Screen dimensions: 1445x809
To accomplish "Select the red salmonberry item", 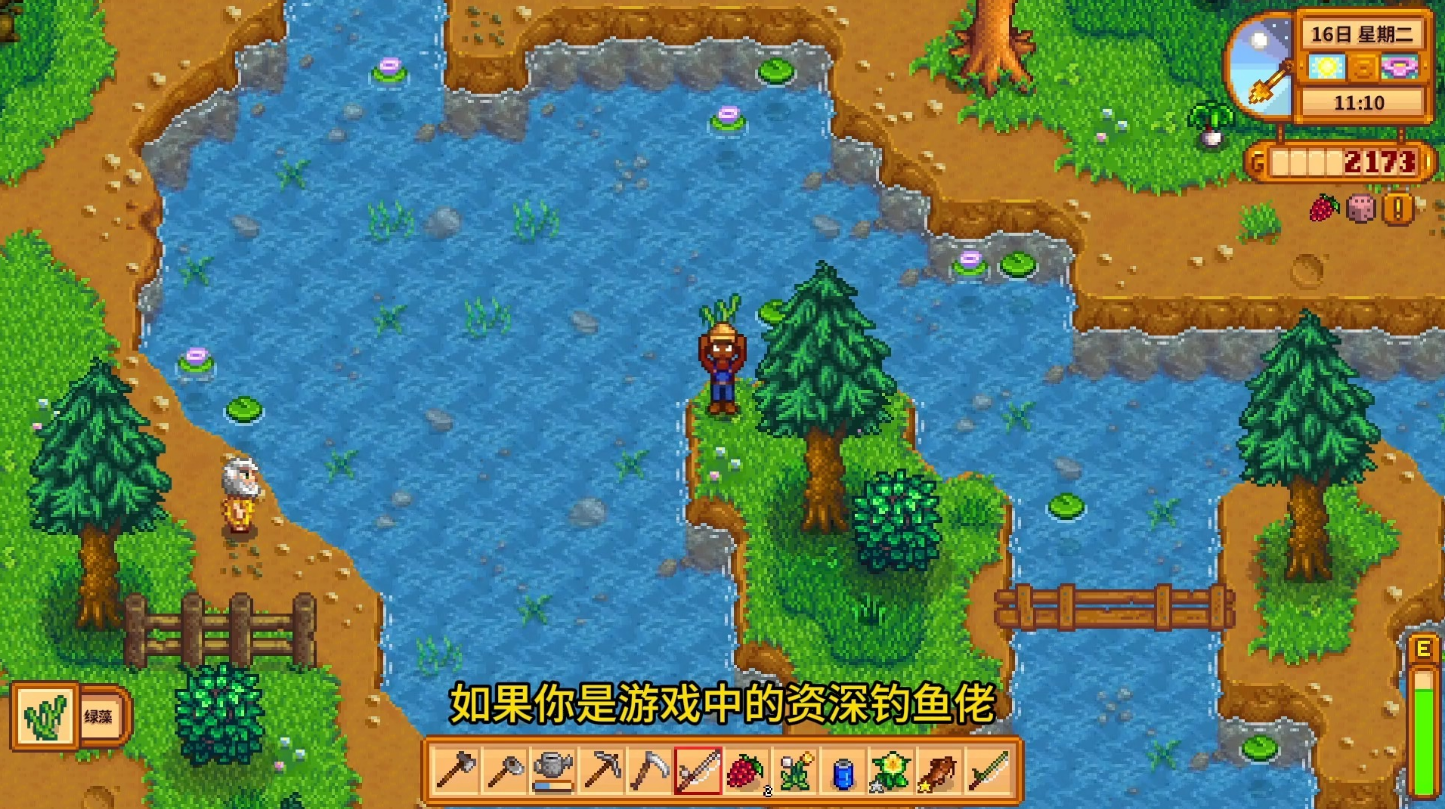I will pos(746,771).
